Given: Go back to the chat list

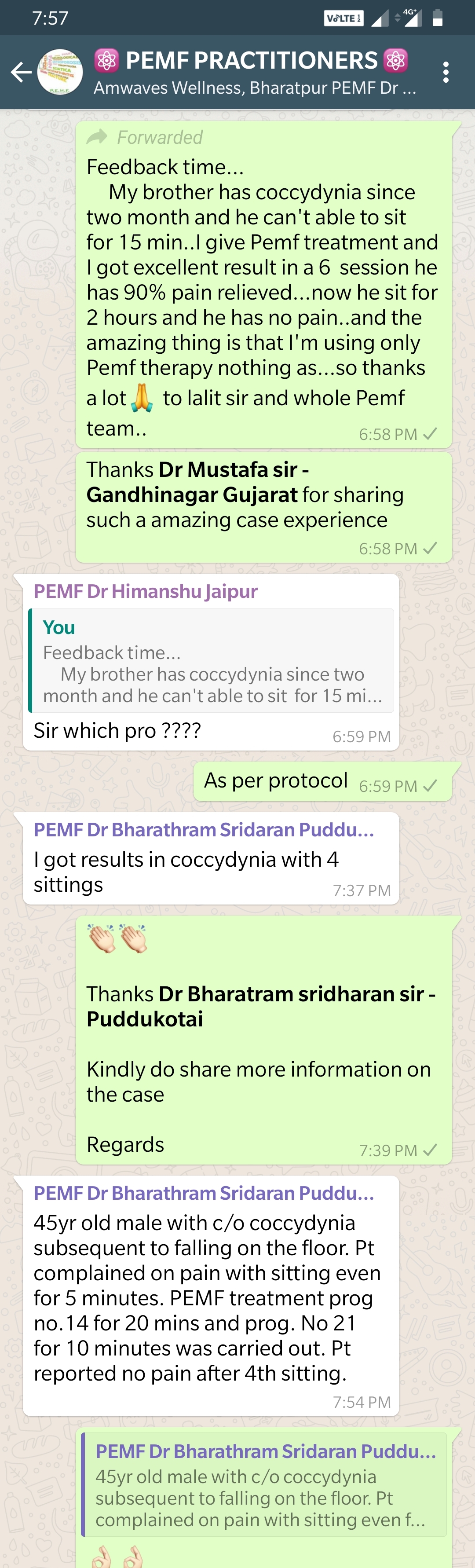Looking at the screenshot, I should [21, 73].
